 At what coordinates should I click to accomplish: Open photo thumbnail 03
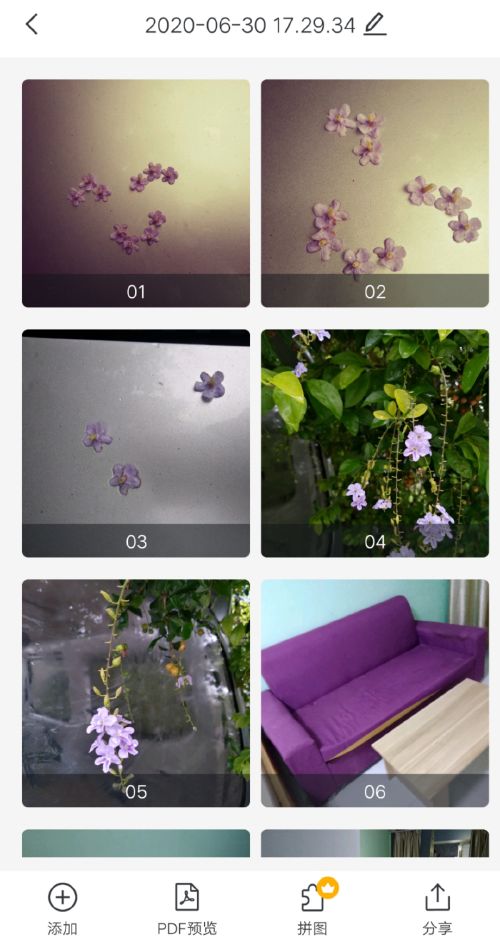[136, 443]
